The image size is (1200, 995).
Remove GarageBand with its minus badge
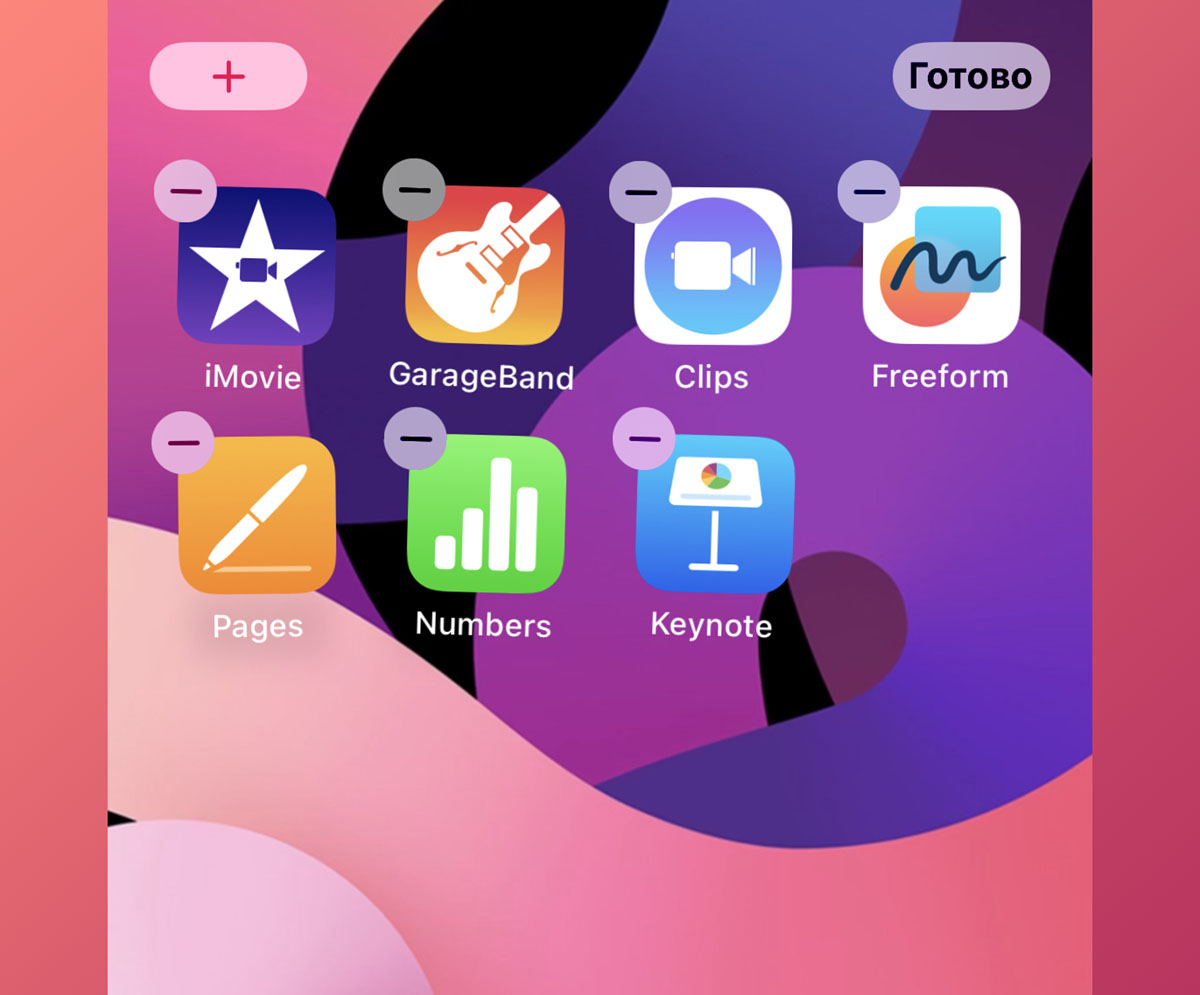click(x=414, y=189)
